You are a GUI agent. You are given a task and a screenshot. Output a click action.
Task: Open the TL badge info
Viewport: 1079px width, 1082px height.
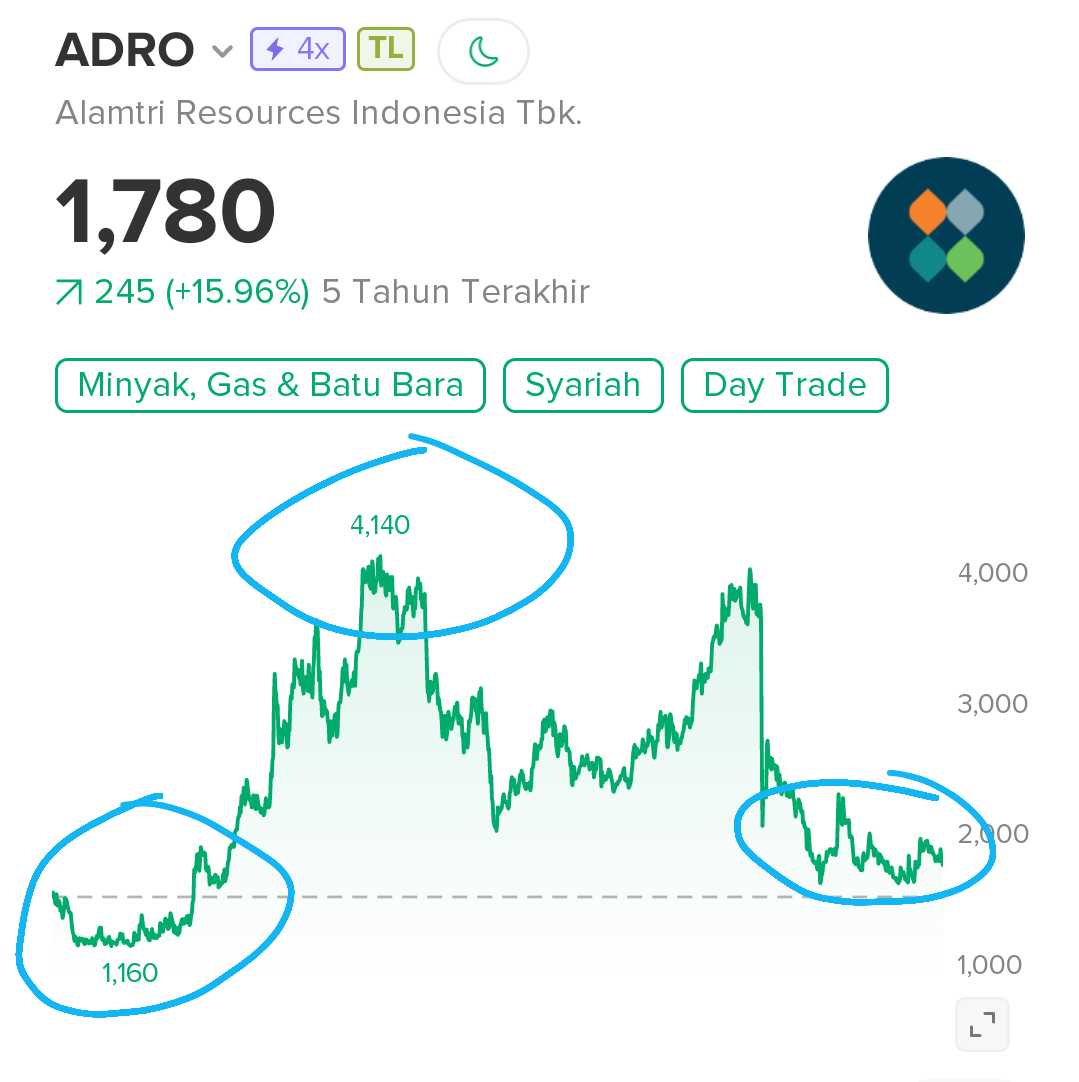[386, 49]
